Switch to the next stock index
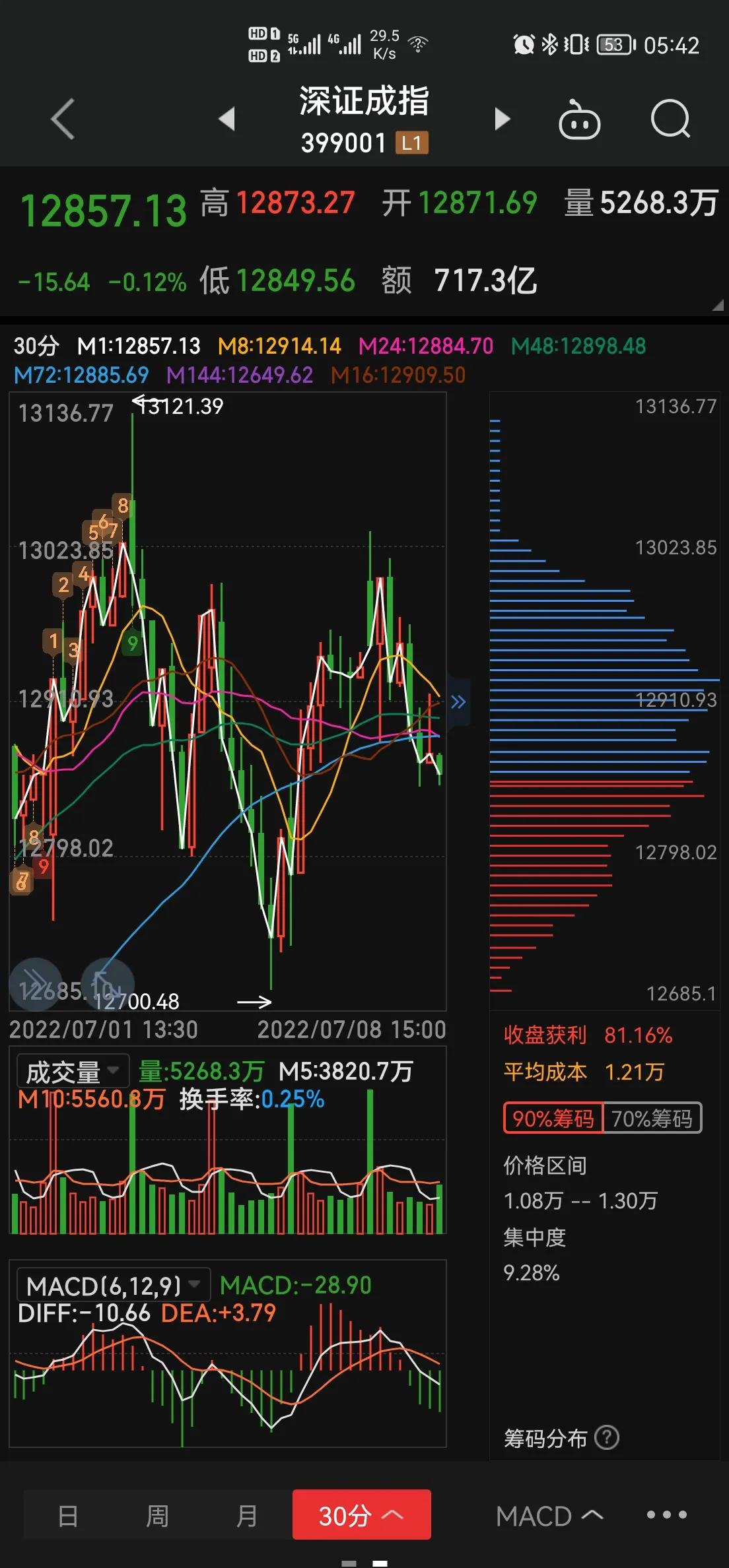Viewport: 729px width, 1568px height. pos(503,119)
